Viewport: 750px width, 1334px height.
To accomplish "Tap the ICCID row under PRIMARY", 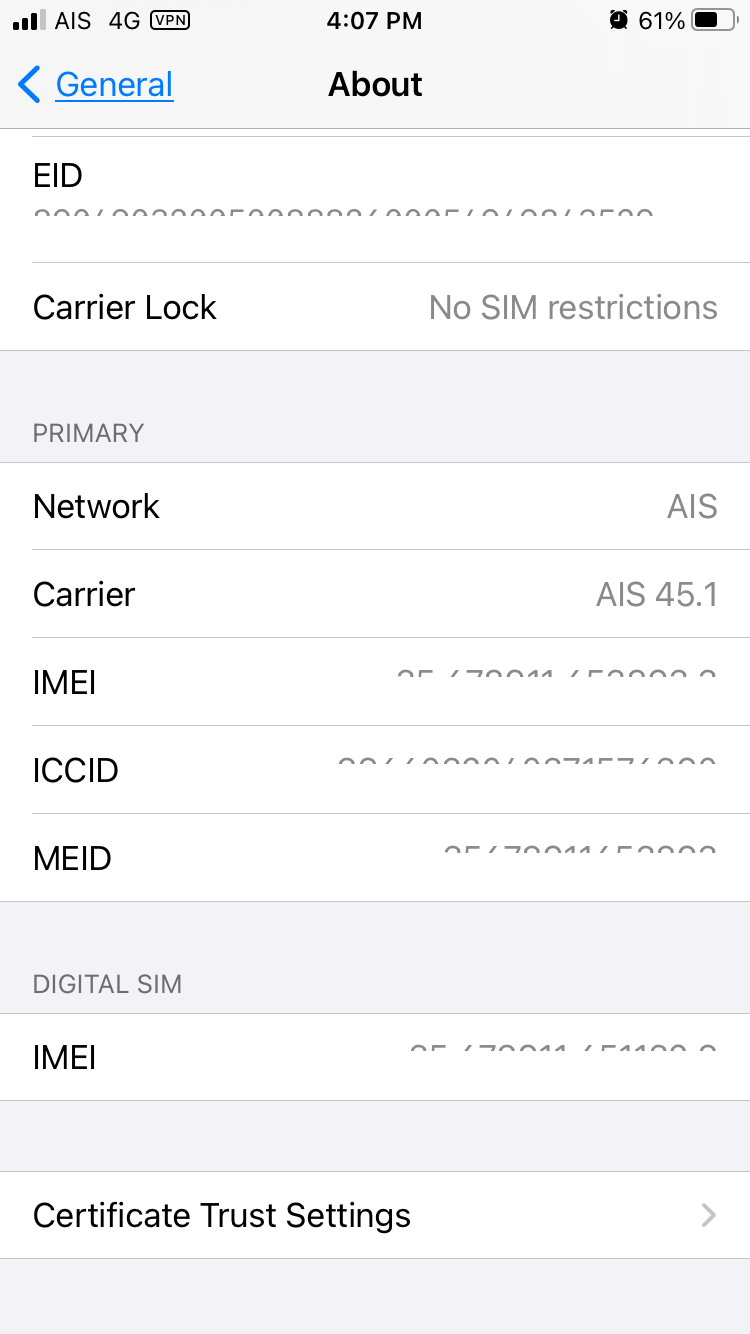I will coord(375,770).
